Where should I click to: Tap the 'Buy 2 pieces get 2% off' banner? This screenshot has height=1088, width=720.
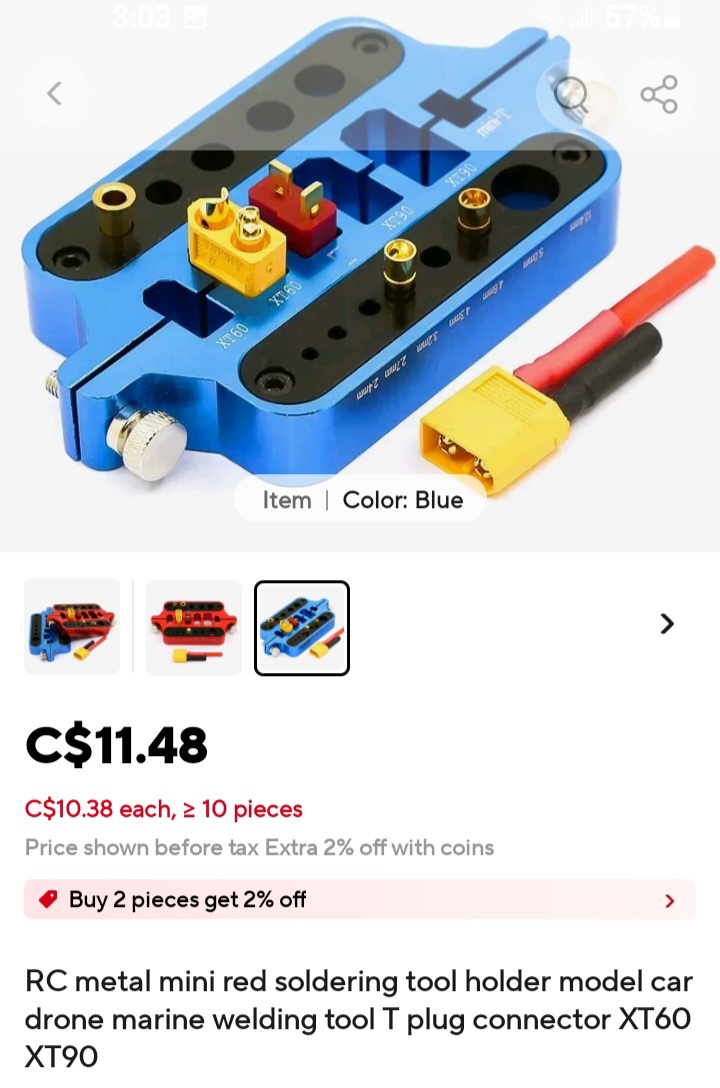pyautogui.click(x=190, y=899)
